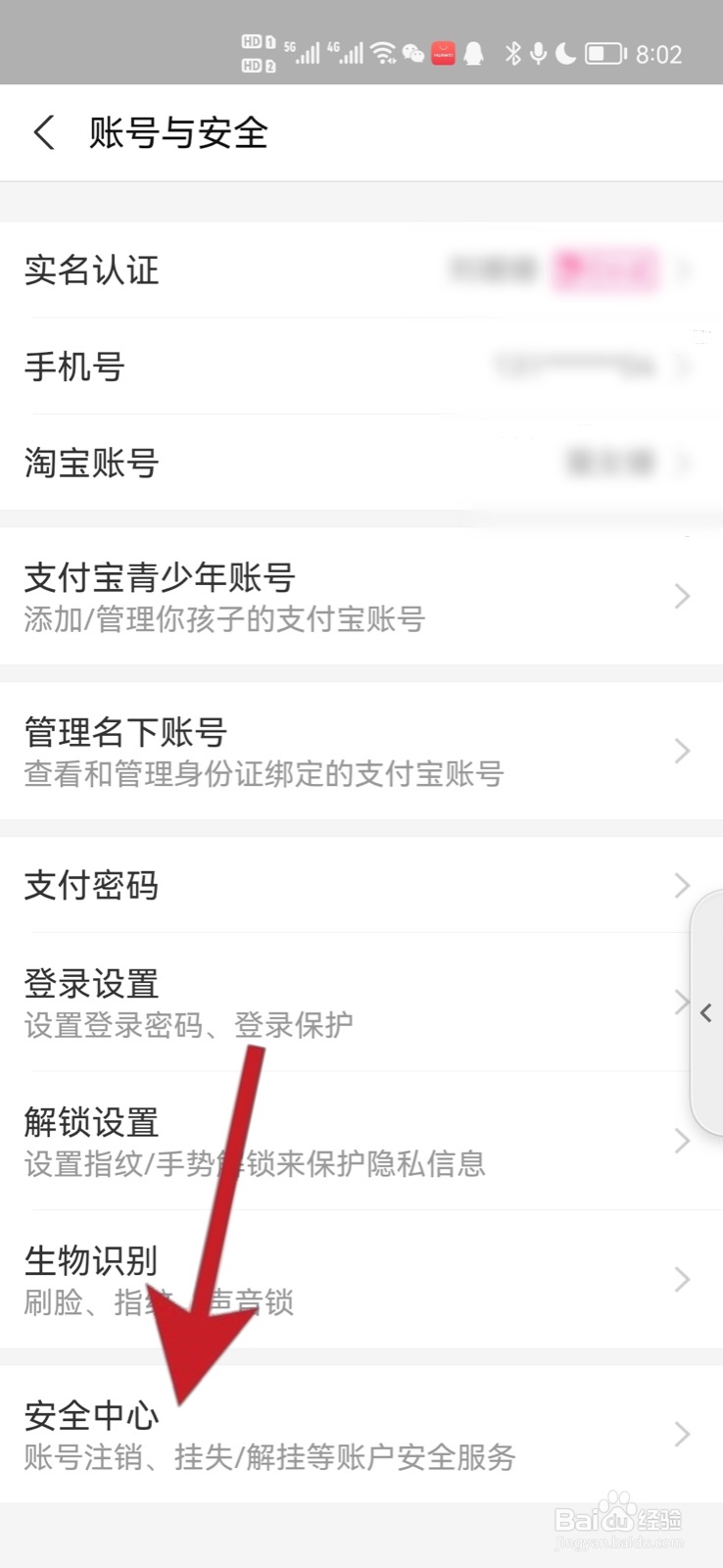Tap the WeChat icon in the status bar
This screenshot has width=723, height=1568.
412,54
